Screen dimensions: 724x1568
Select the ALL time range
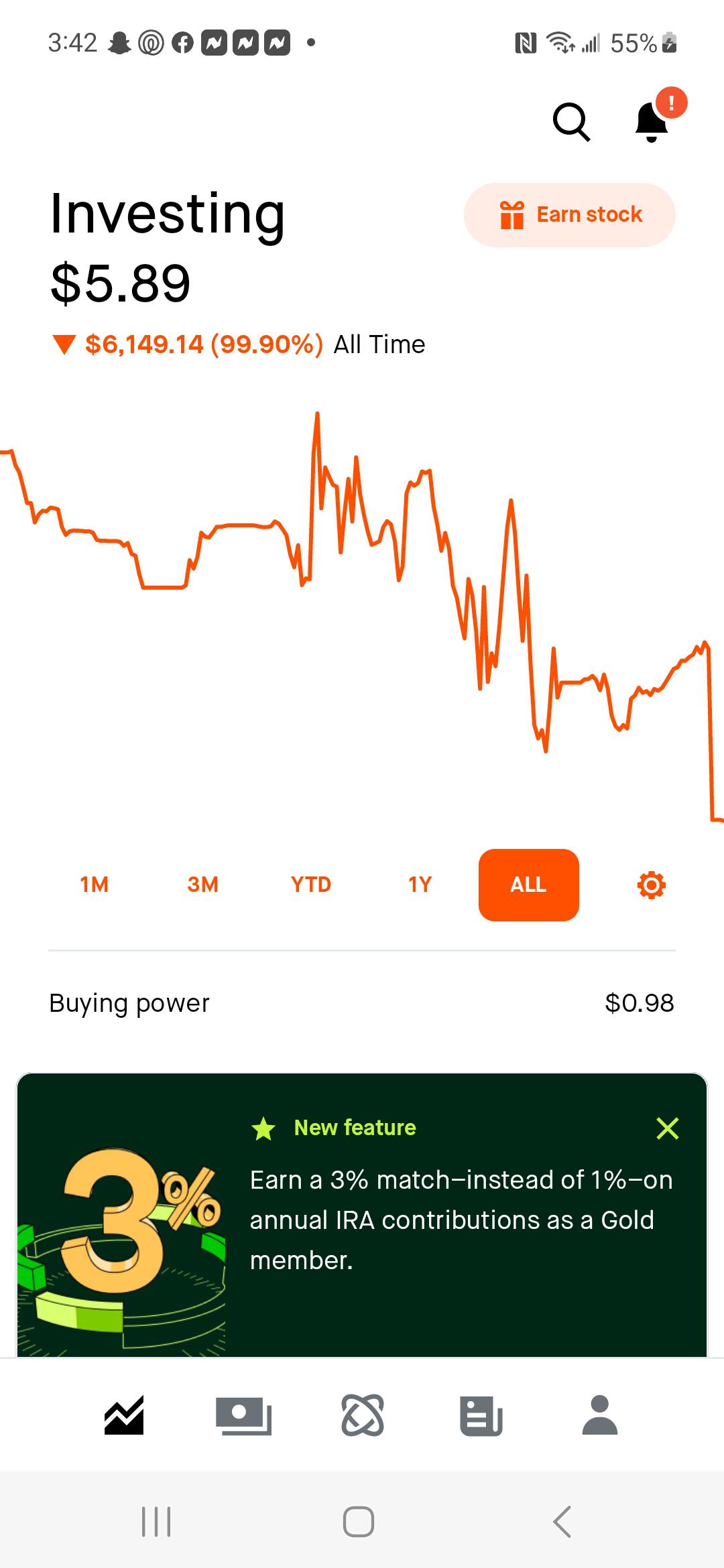tap(528, 885)
